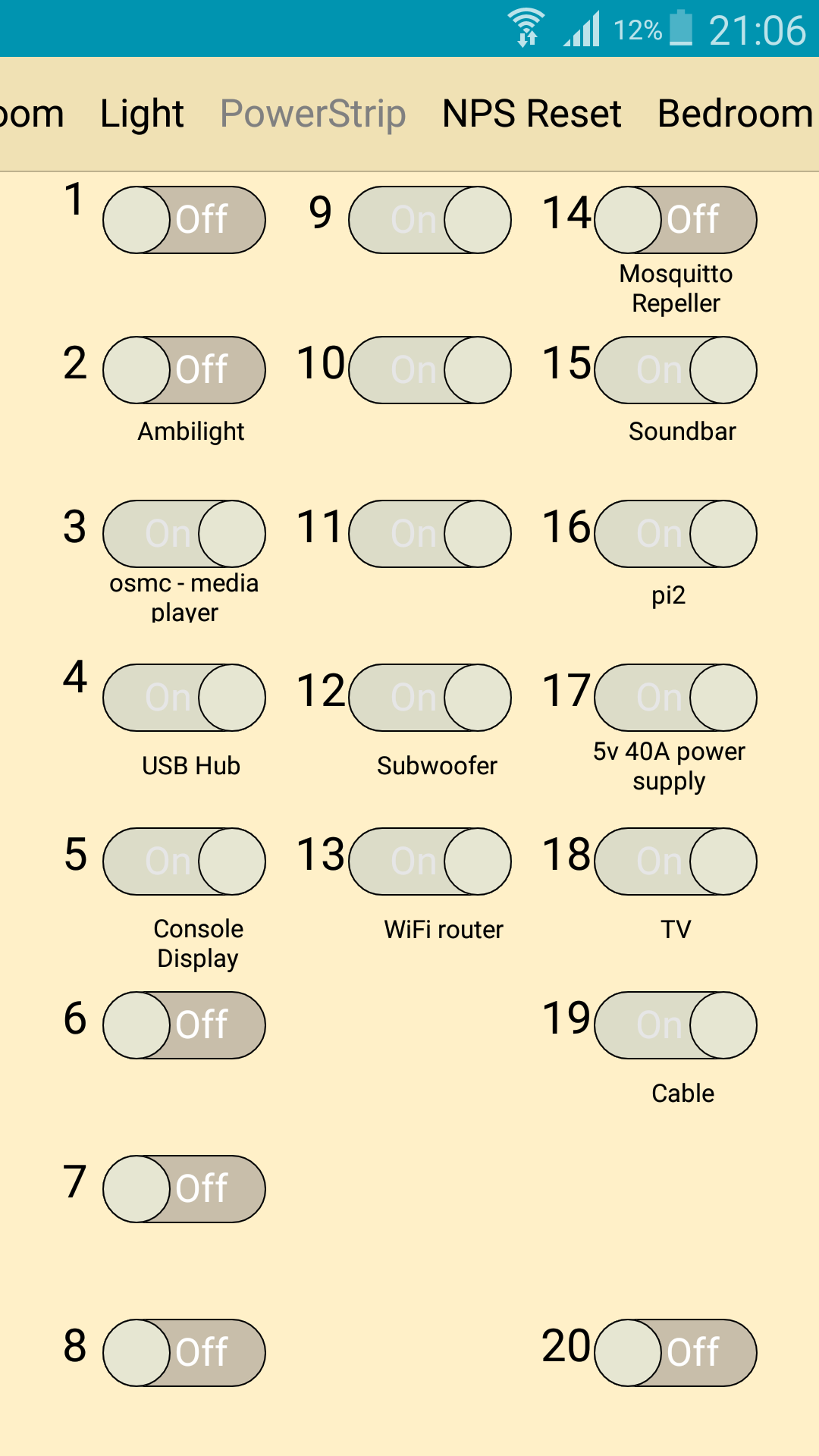Toggle the pi2 outlet off

pyautogui.click(x=676, y=534)
